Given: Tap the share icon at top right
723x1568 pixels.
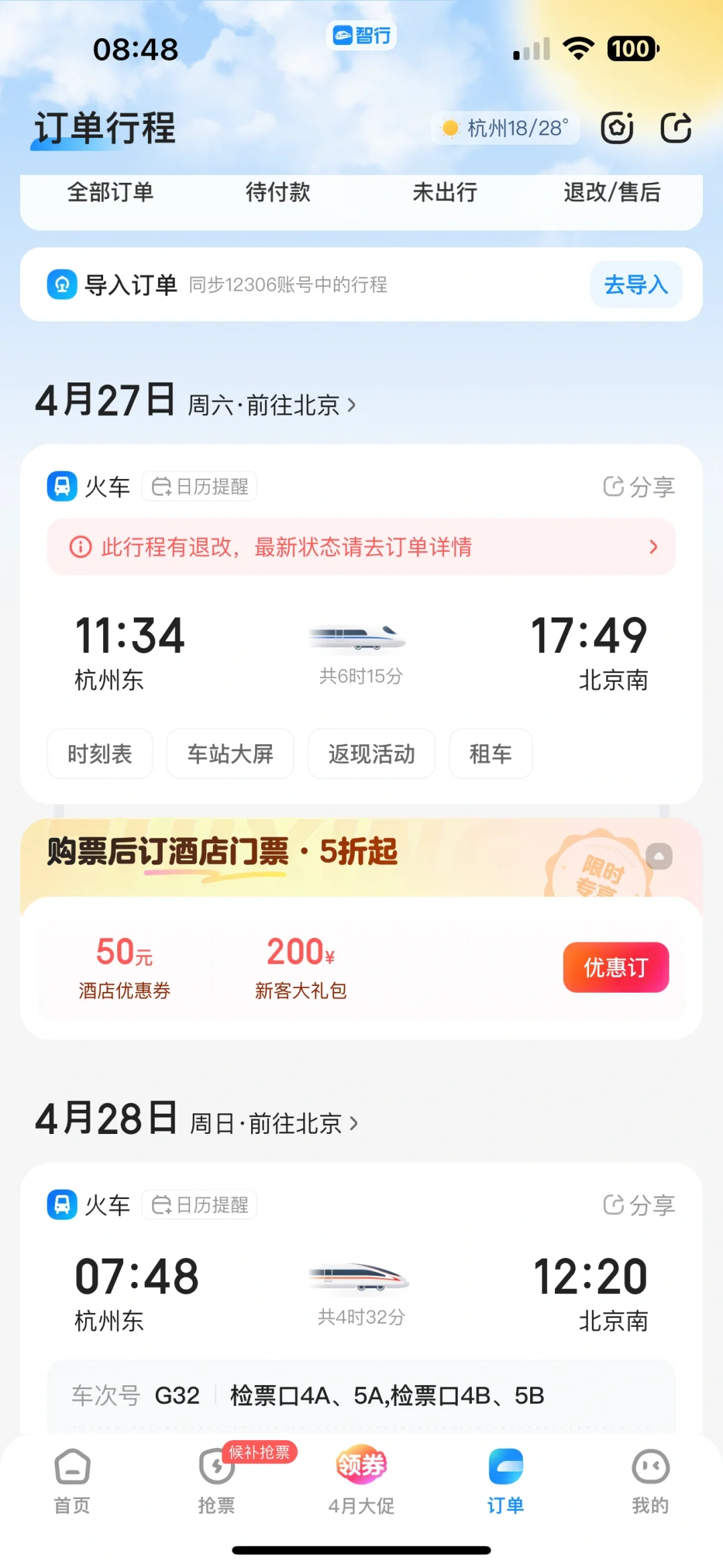Looking at the screenshot, I should 676,128.
